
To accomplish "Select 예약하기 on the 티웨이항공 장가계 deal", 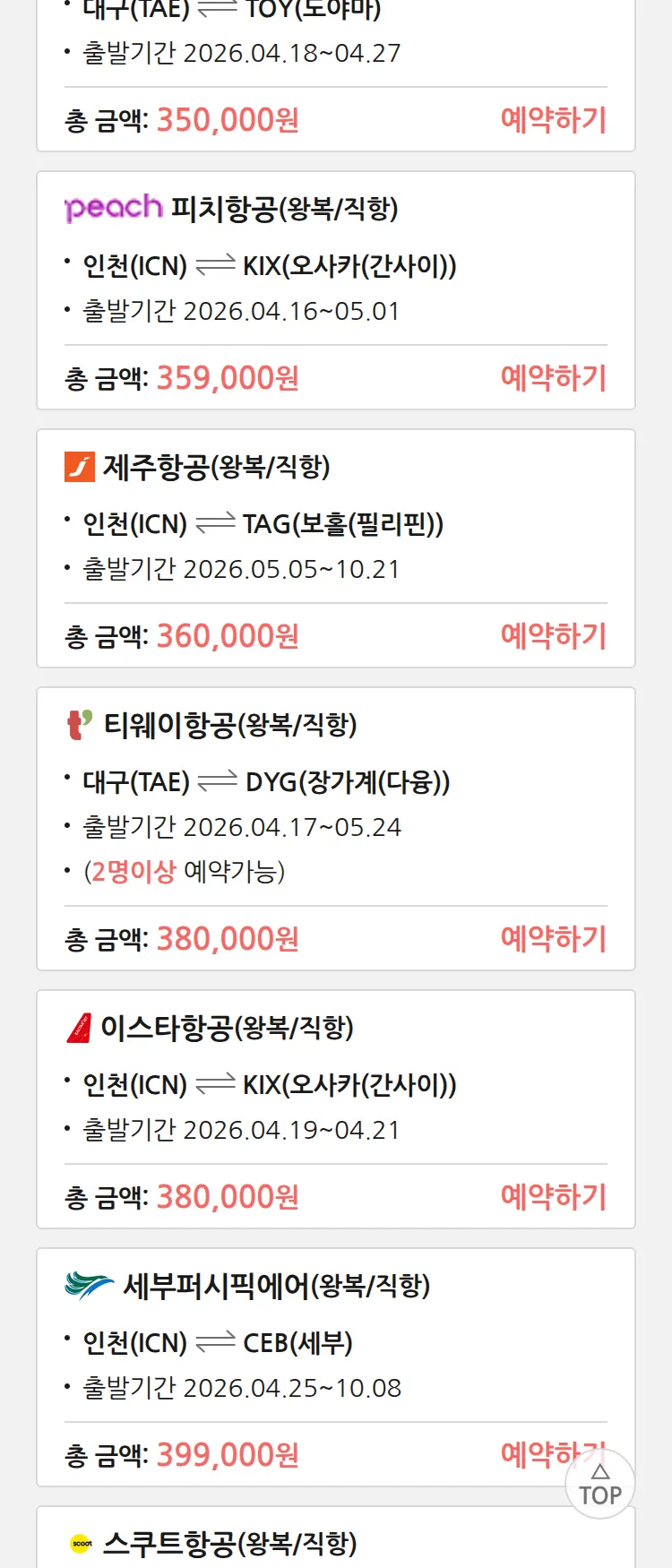I will (x=553, y=939).
